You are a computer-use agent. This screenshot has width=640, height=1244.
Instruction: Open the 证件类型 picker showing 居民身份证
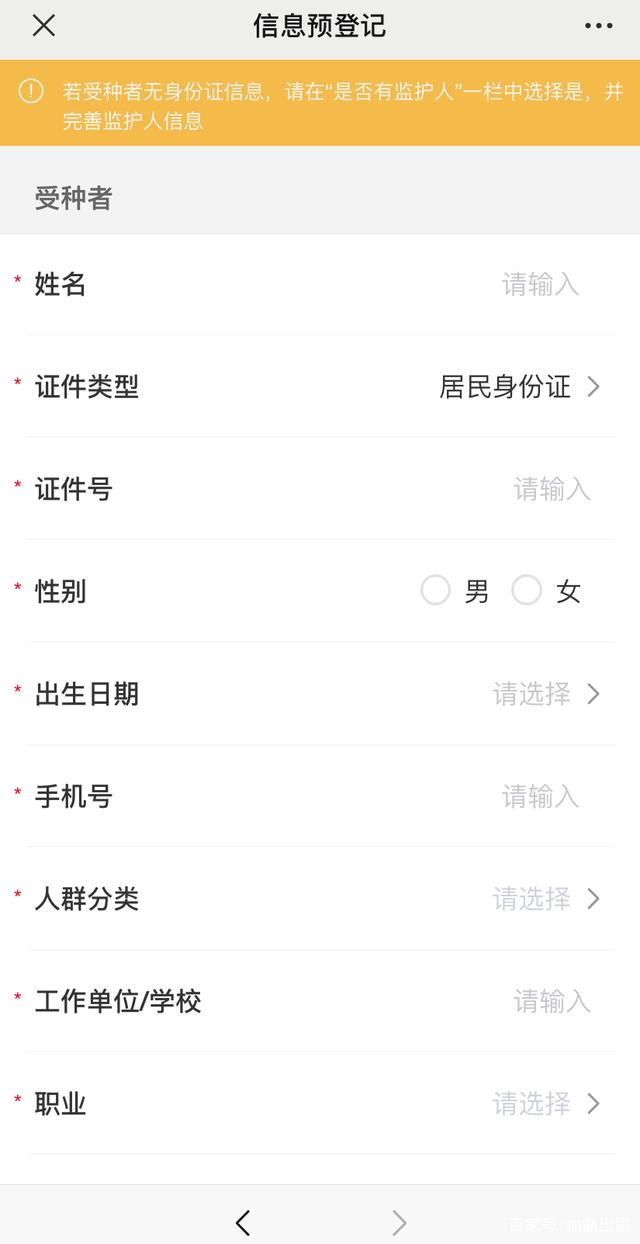(320, 386)
